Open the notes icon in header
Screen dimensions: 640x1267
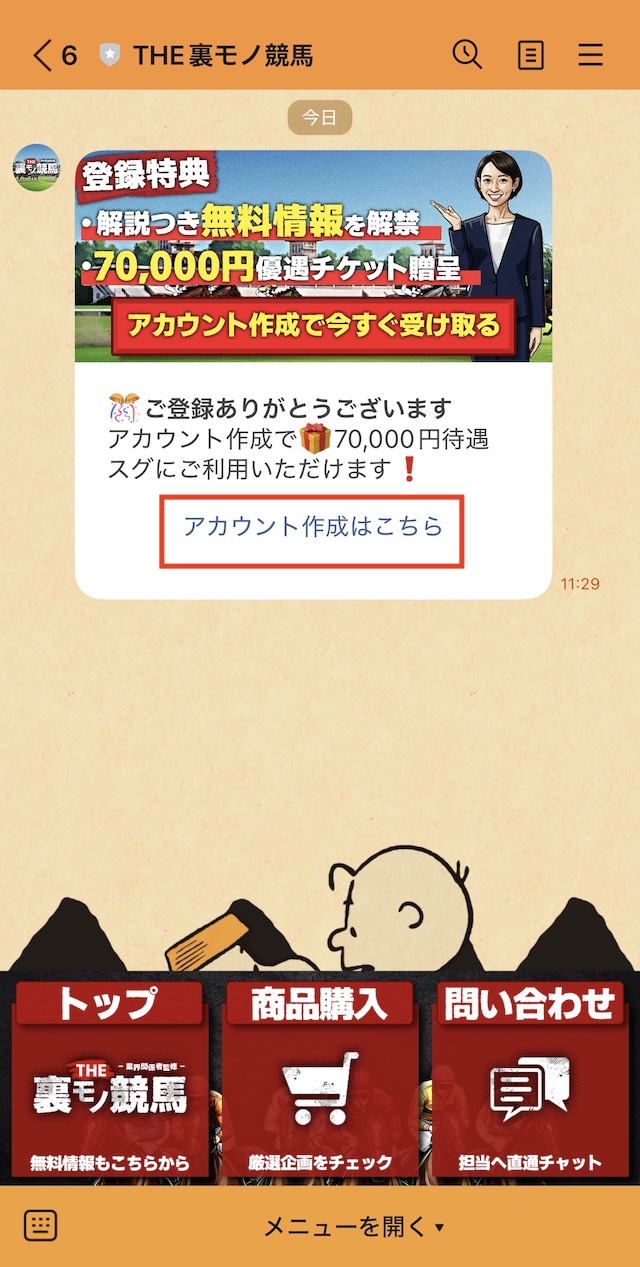tap(530, 55)
